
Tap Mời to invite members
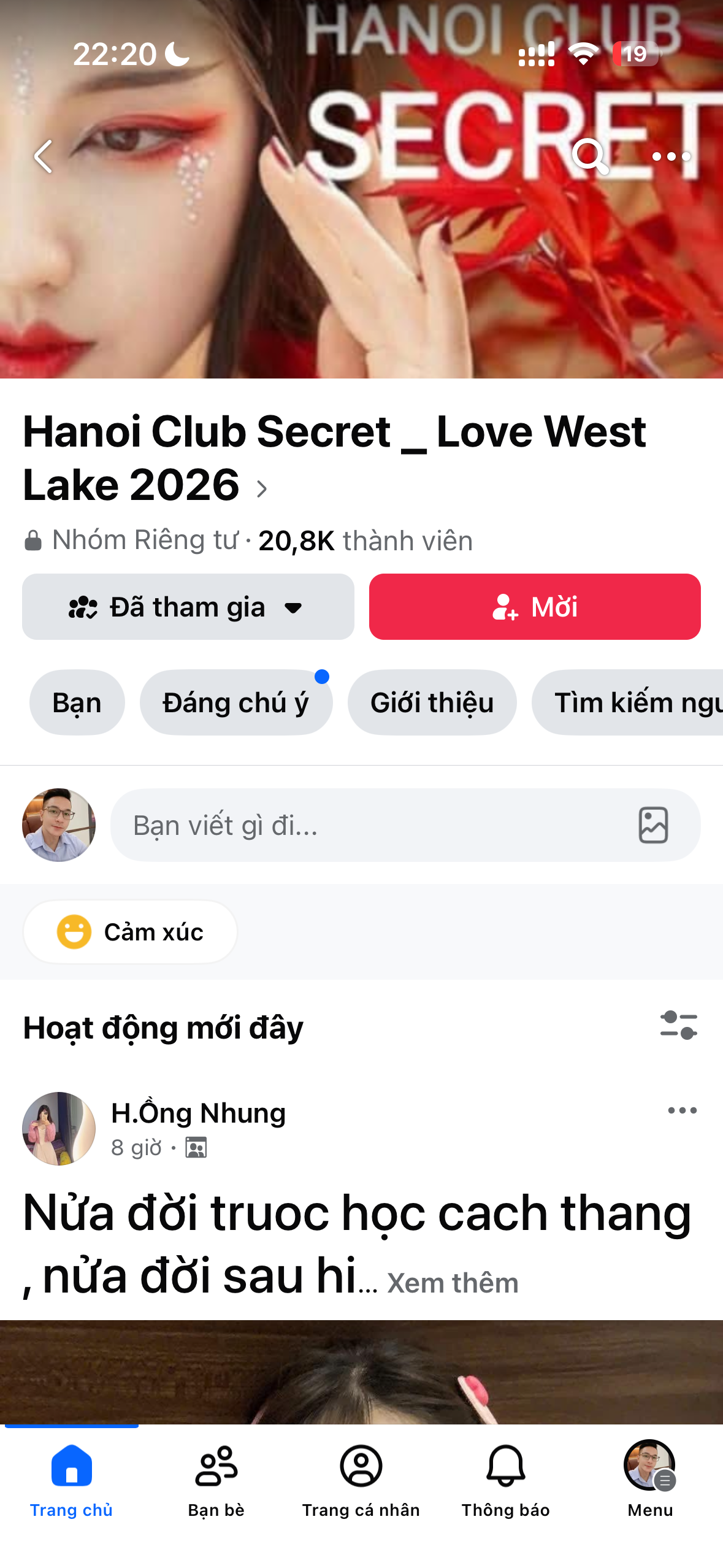pos(534,607)
